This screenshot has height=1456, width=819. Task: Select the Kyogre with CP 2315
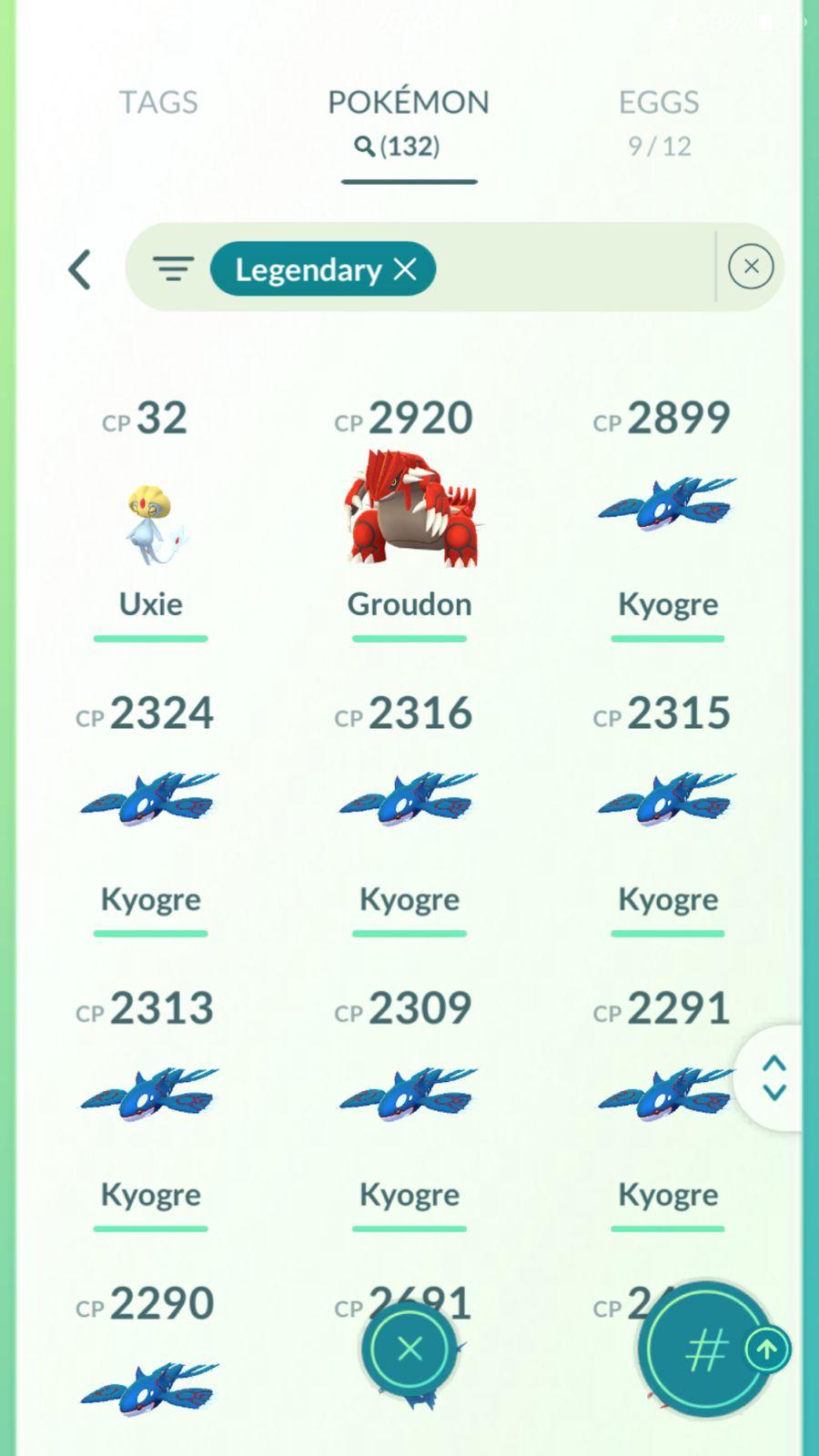tap(668, 801)
